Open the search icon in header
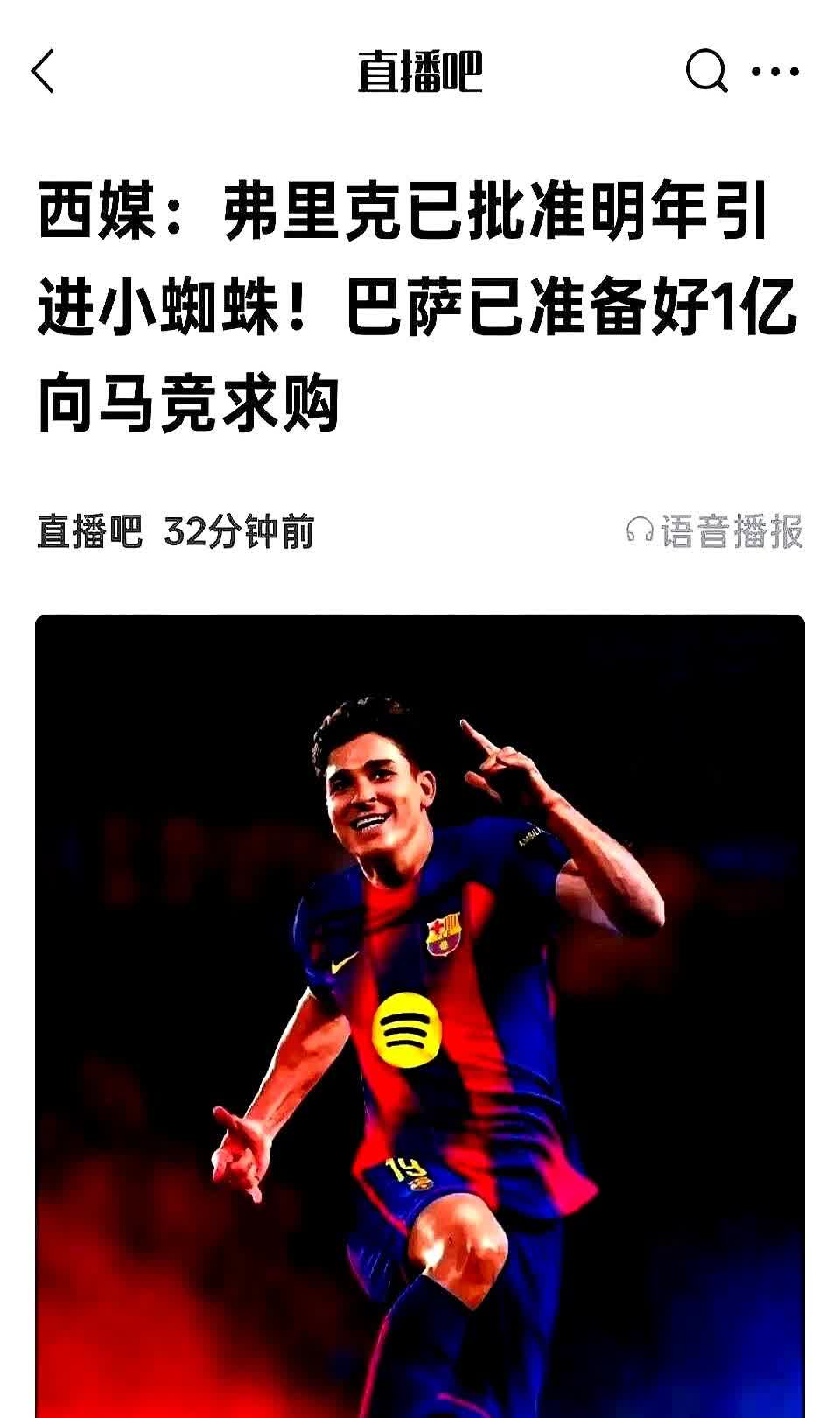Viewport: 840px width, 1418px height. coord(705,71)
